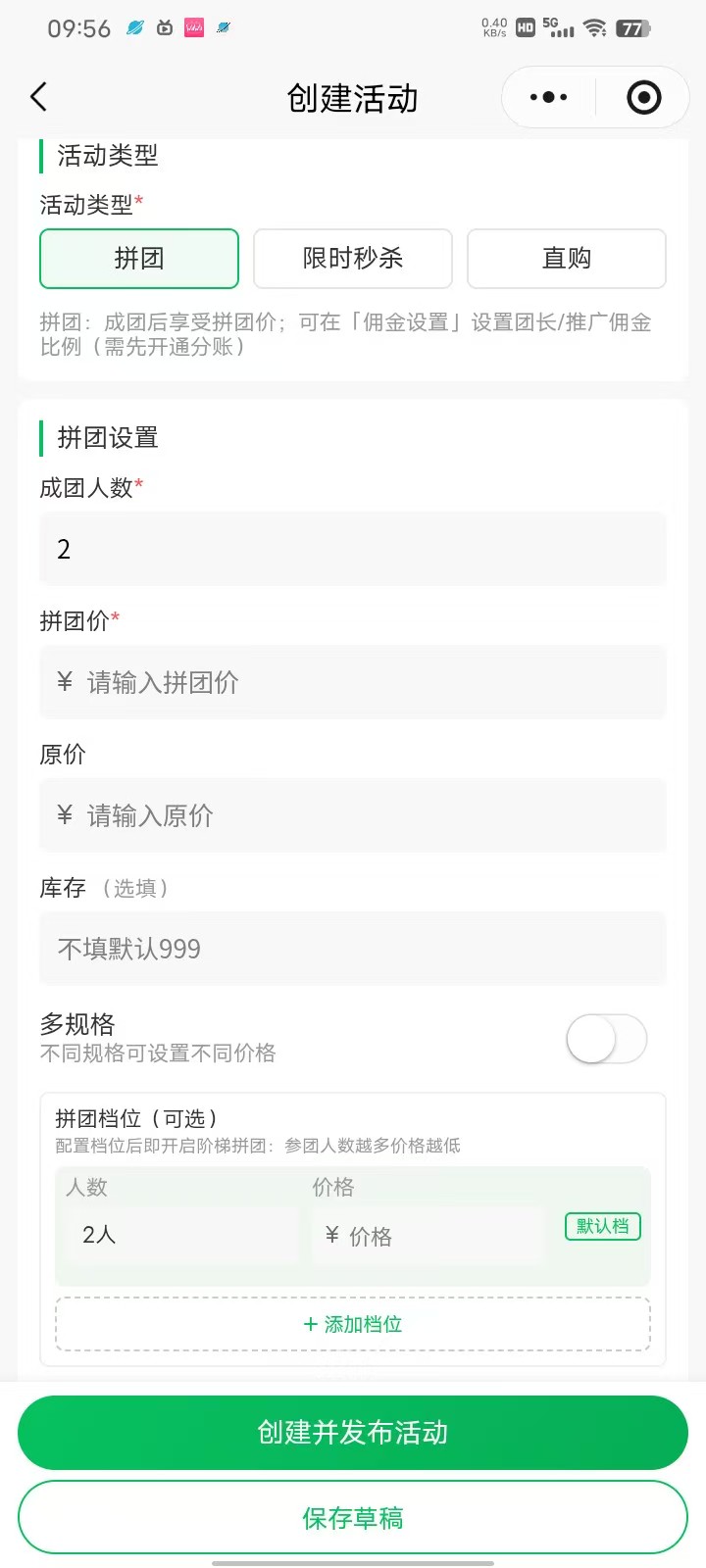Edit the 成团人数 field
This screenshot has width=706, height=1568.
click(x=353, y=549)
